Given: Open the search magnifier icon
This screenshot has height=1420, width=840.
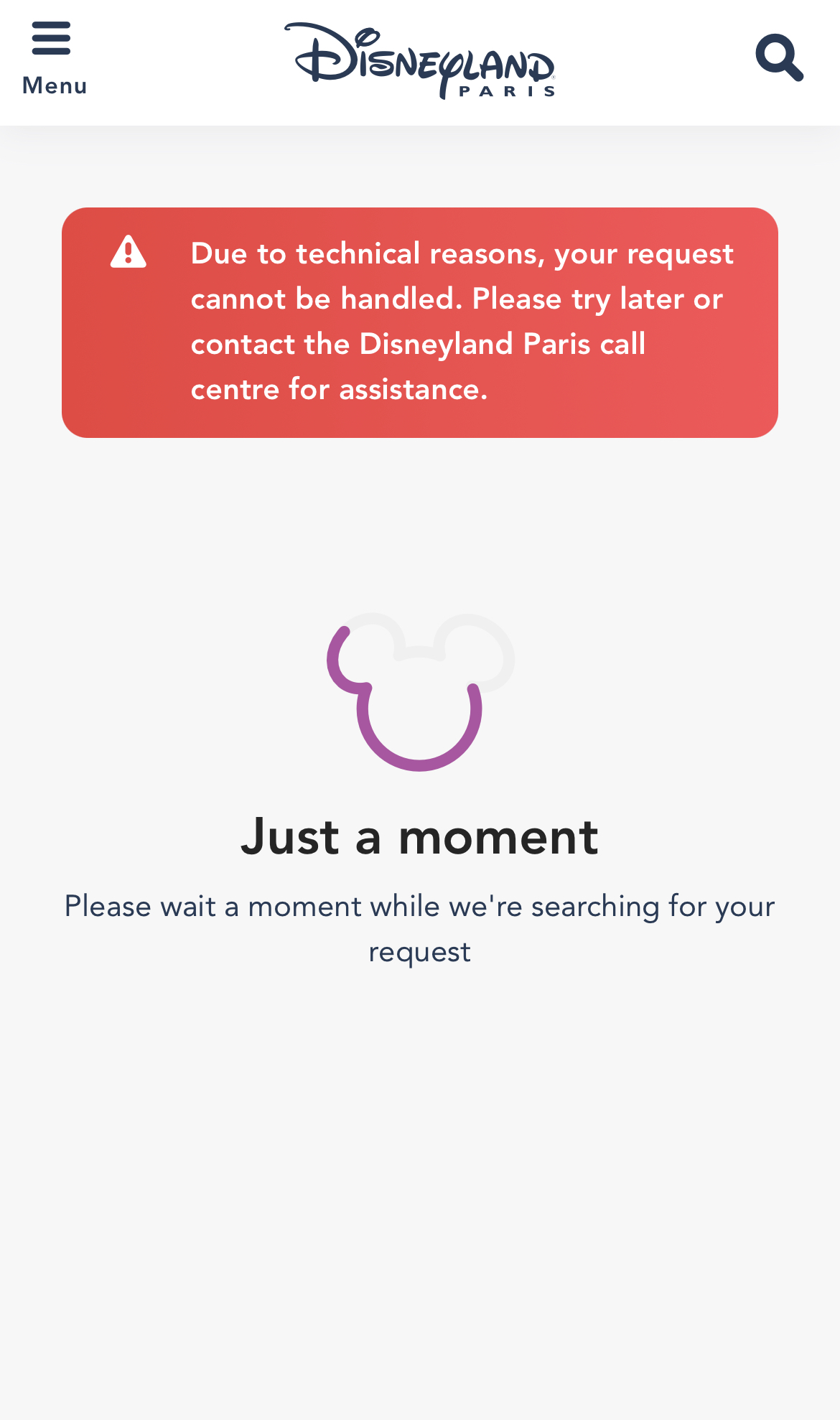Looking at the screenshot, I should coord(779,57).
